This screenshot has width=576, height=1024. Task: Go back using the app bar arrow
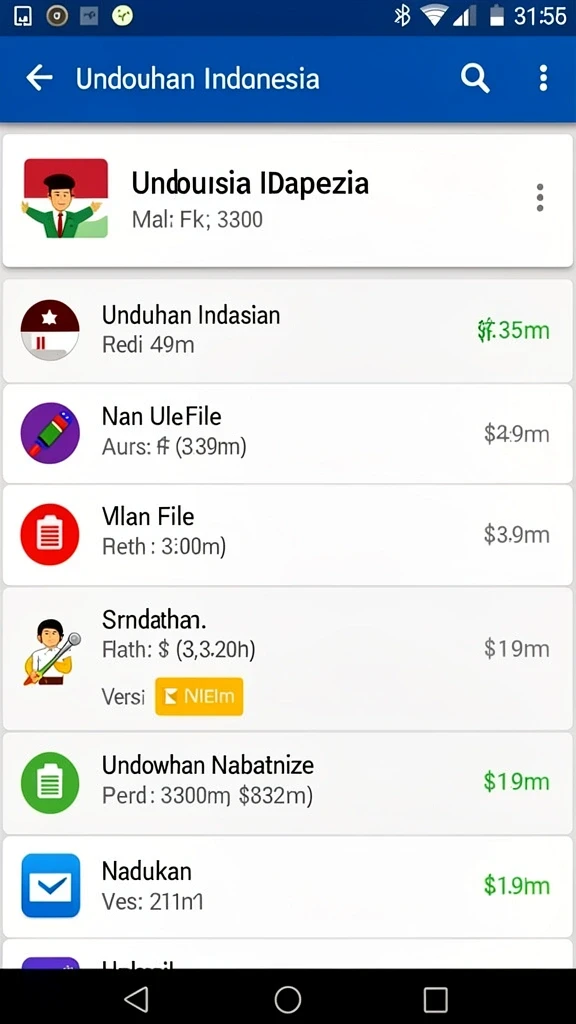[x=39, y=78]
